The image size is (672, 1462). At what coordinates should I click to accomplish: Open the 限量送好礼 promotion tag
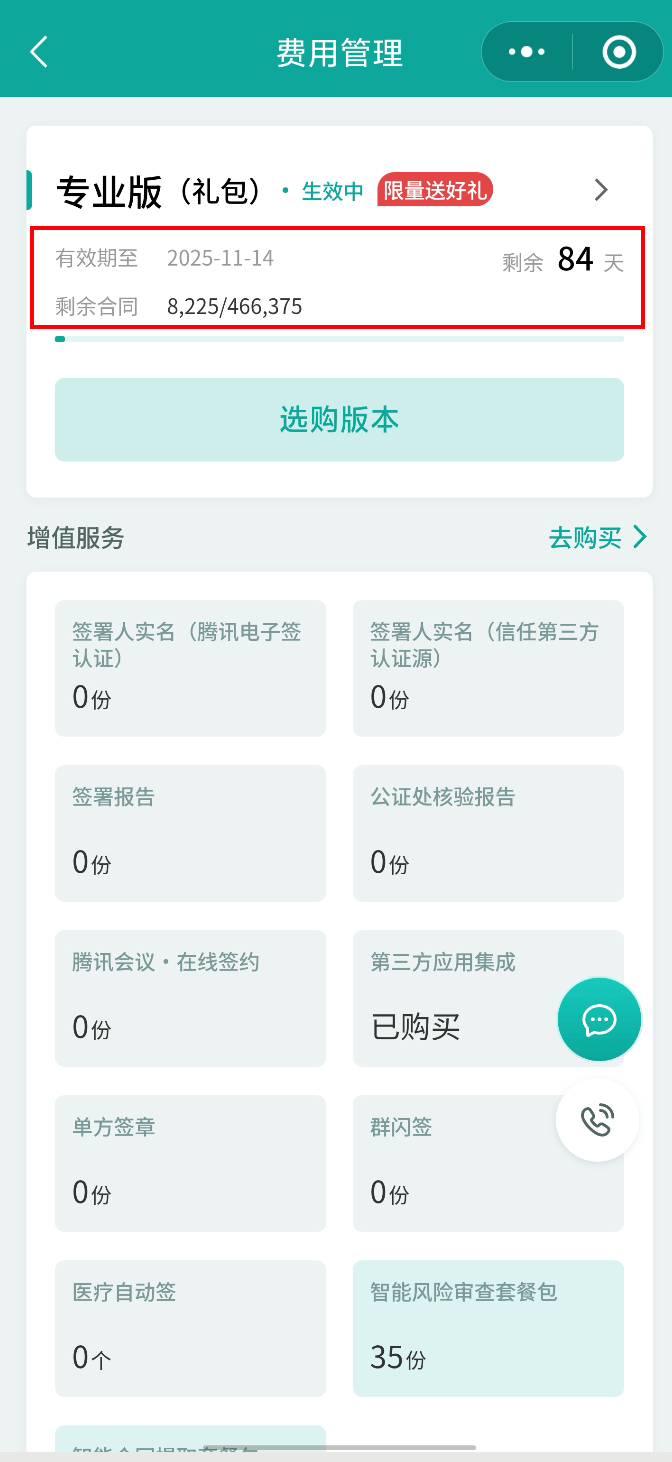click(435, 190)
